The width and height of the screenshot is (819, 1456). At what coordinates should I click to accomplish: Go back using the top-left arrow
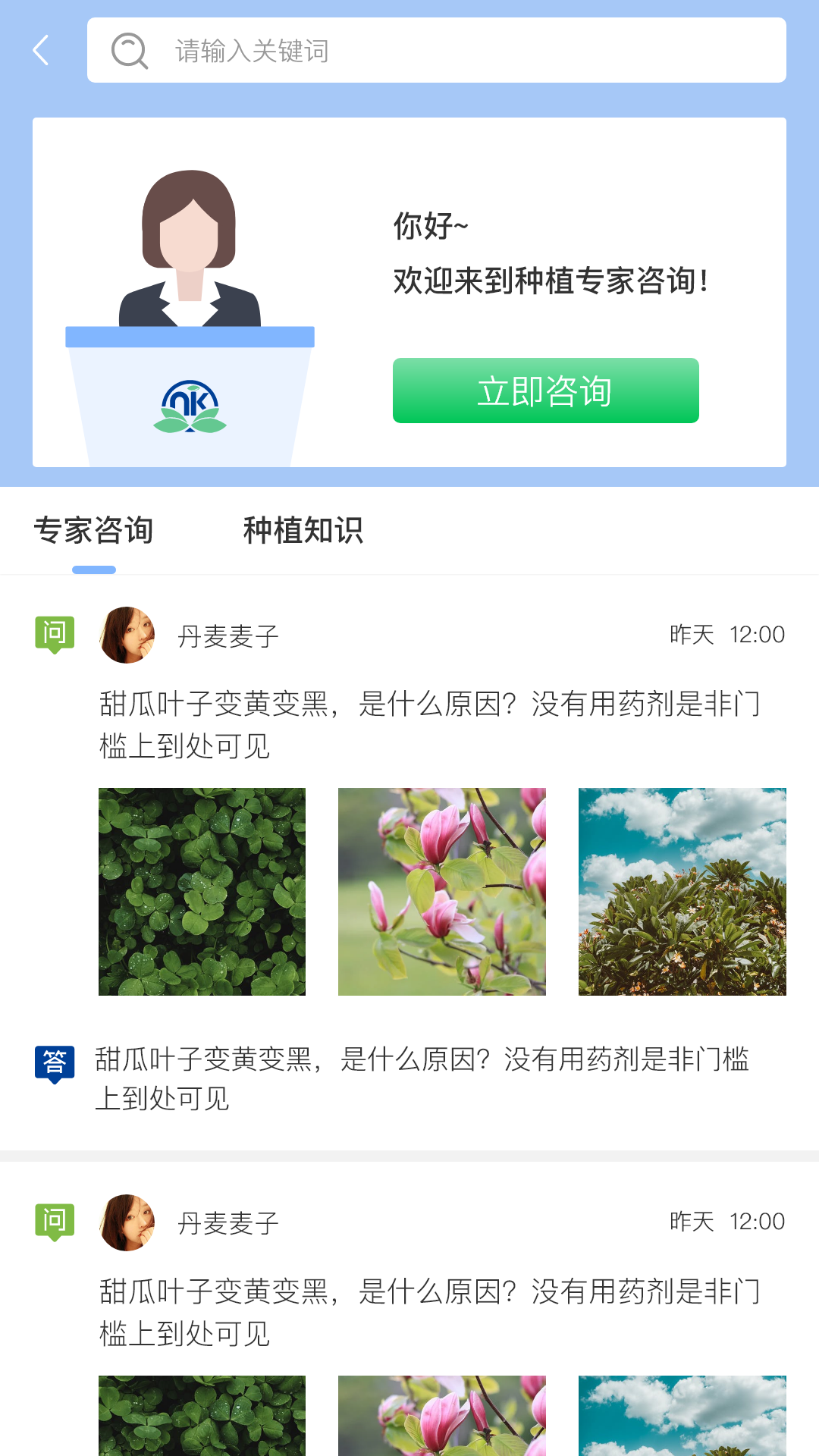point(42,50)
